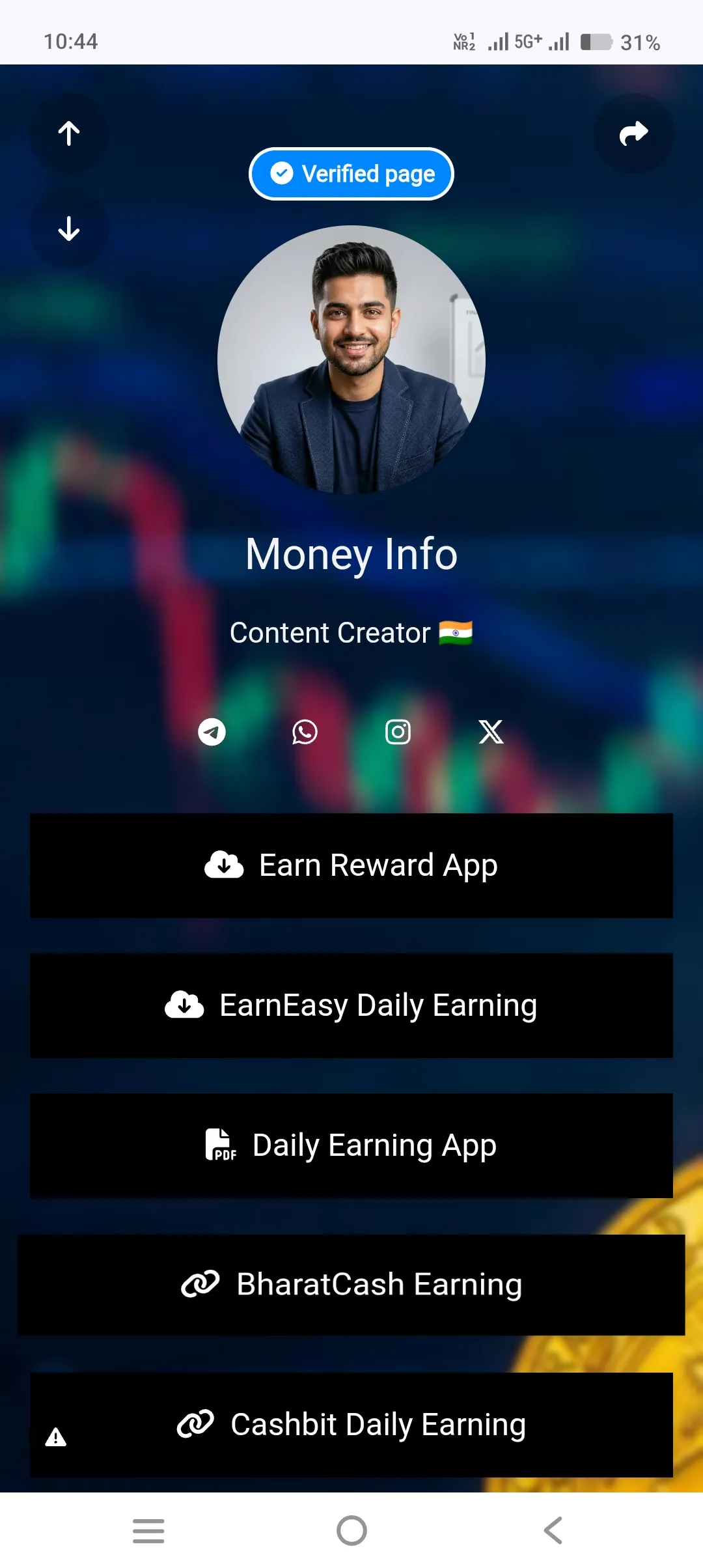703x1568 pixels.
Task: Go back using system back button
Action: [553, 1530]
